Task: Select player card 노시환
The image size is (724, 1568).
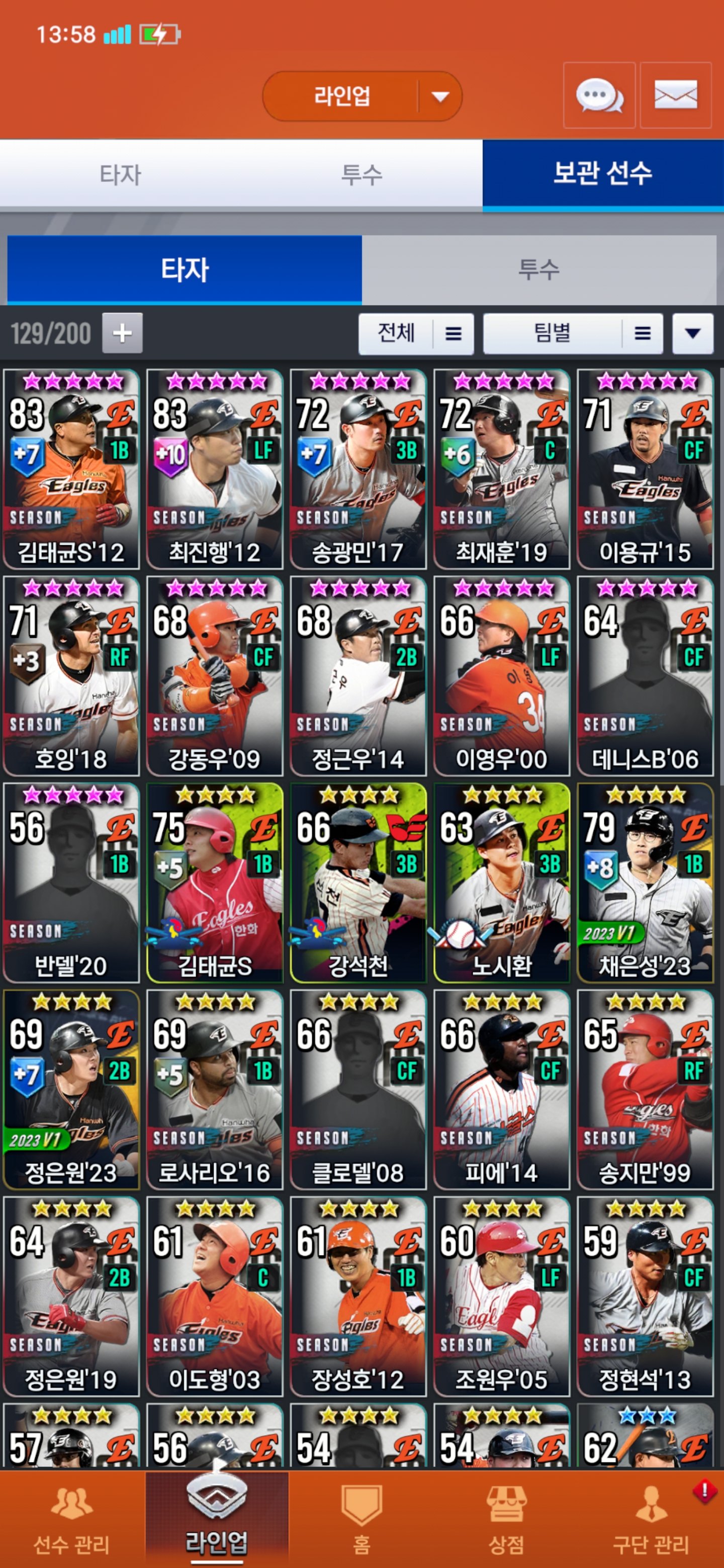Action: [x=501, y=883]
